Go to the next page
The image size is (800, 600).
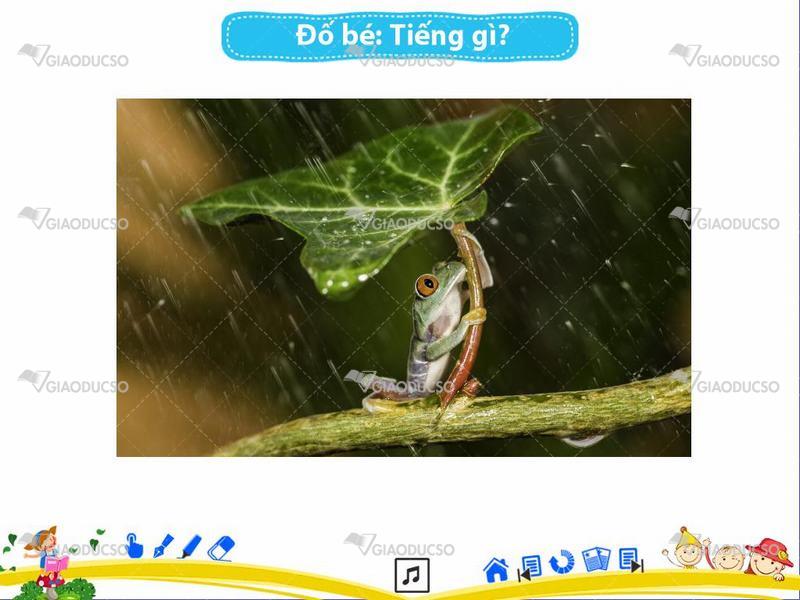coord(630,561)
